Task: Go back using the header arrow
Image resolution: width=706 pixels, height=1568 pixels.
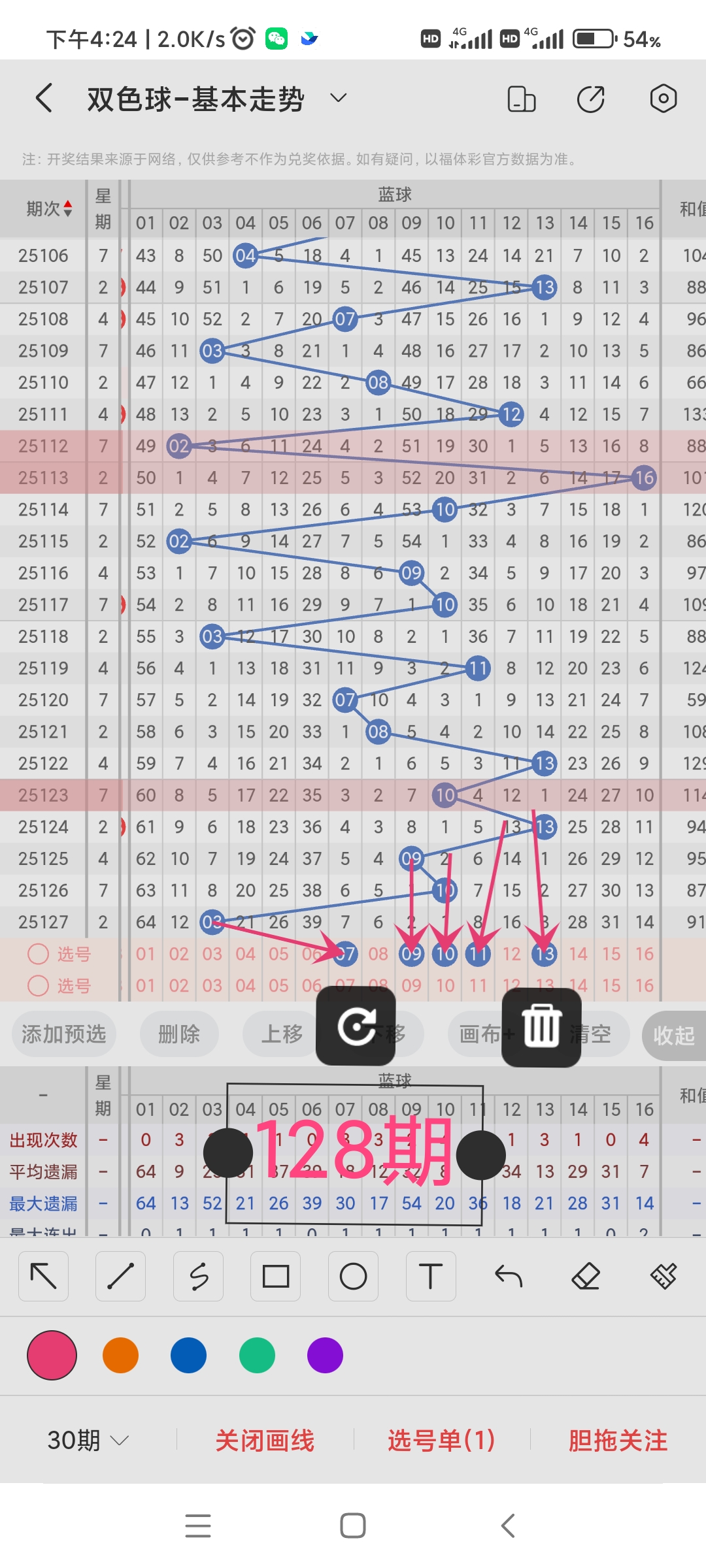Action: (x=44, y=99)
